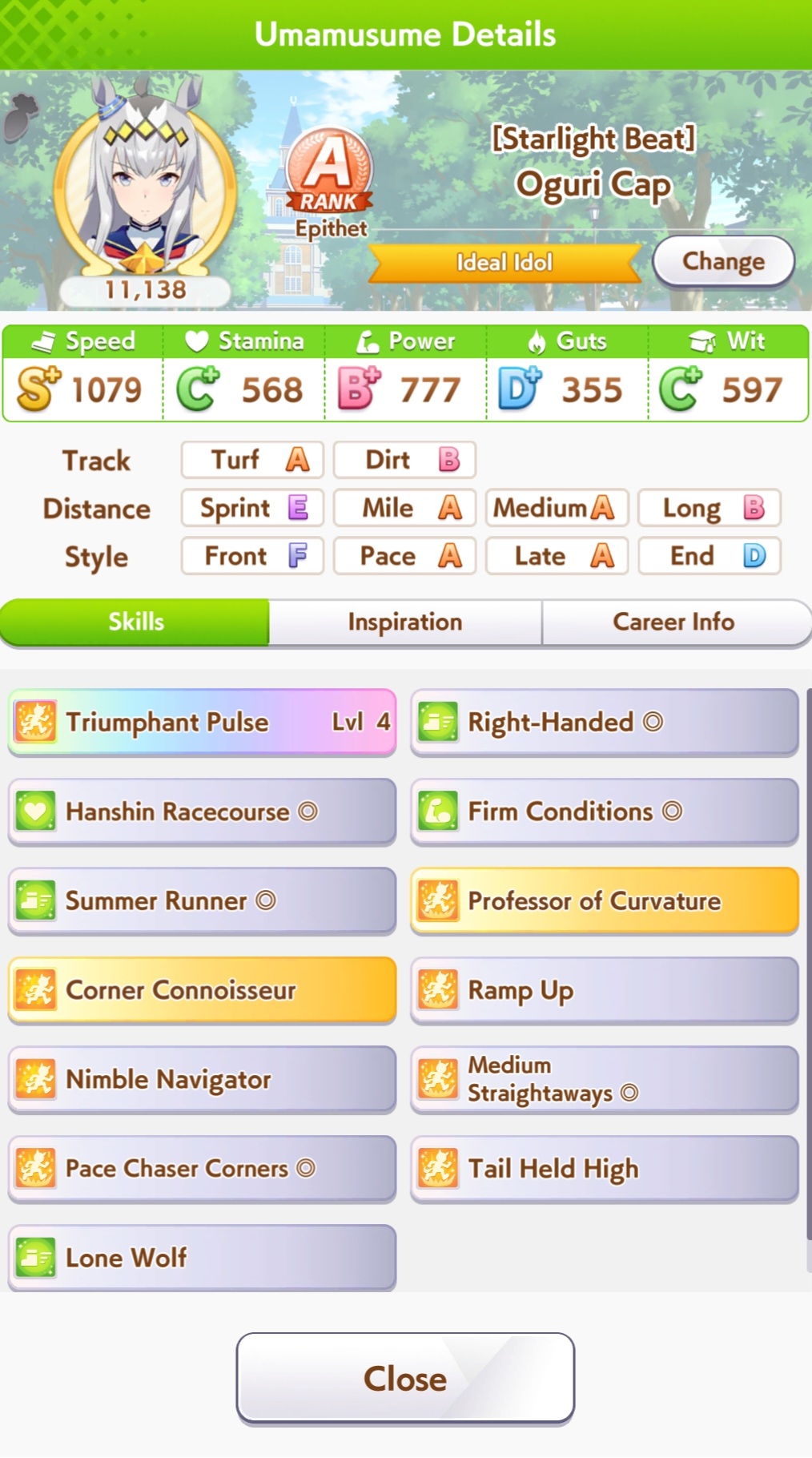Open Medium Straightaways skill info
Image resolution: width=812 pixels, height=1458 pixels.
tap(605, 1079)
